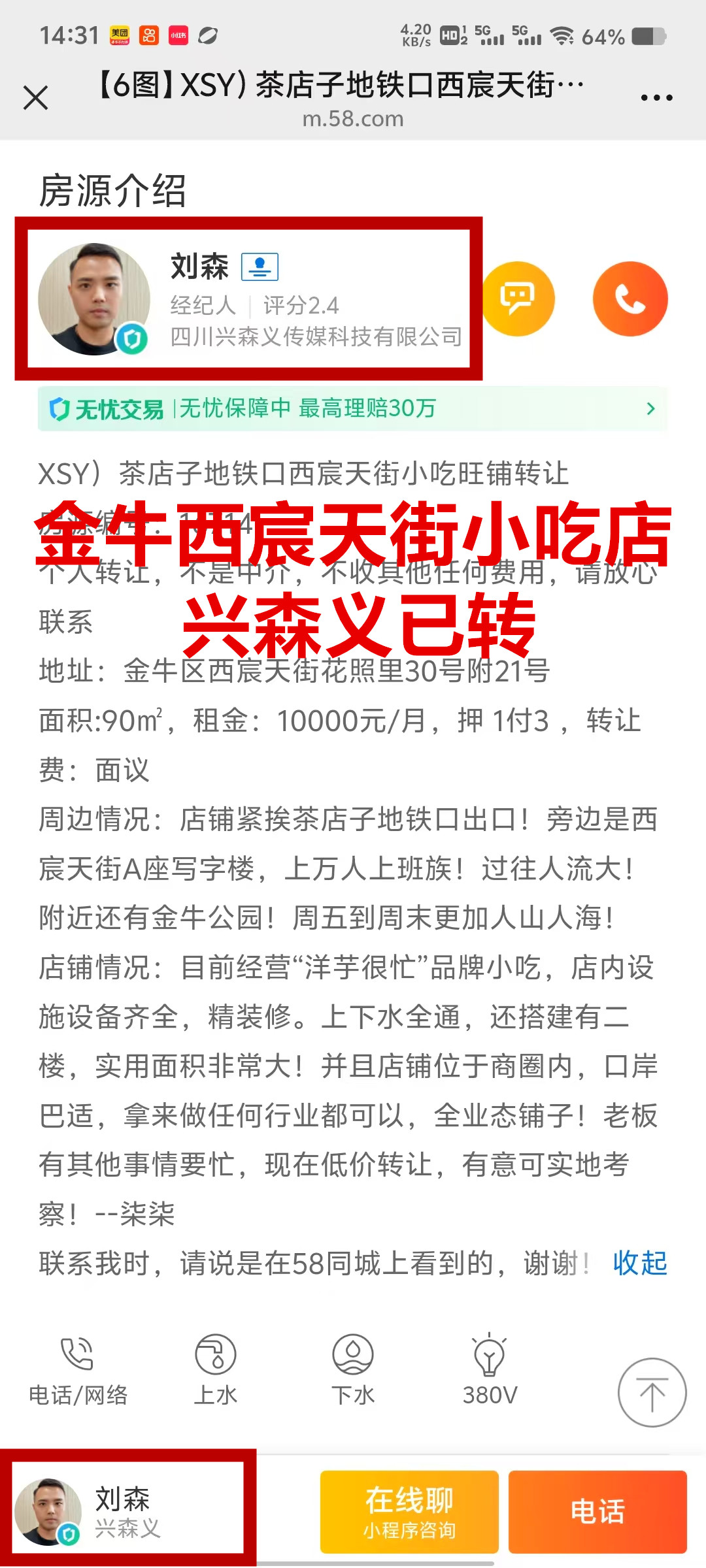Open 刘森 兴森义 agent info at bottom
Viewport: 706px width, 1568px height.
[x=127, y=1512]
